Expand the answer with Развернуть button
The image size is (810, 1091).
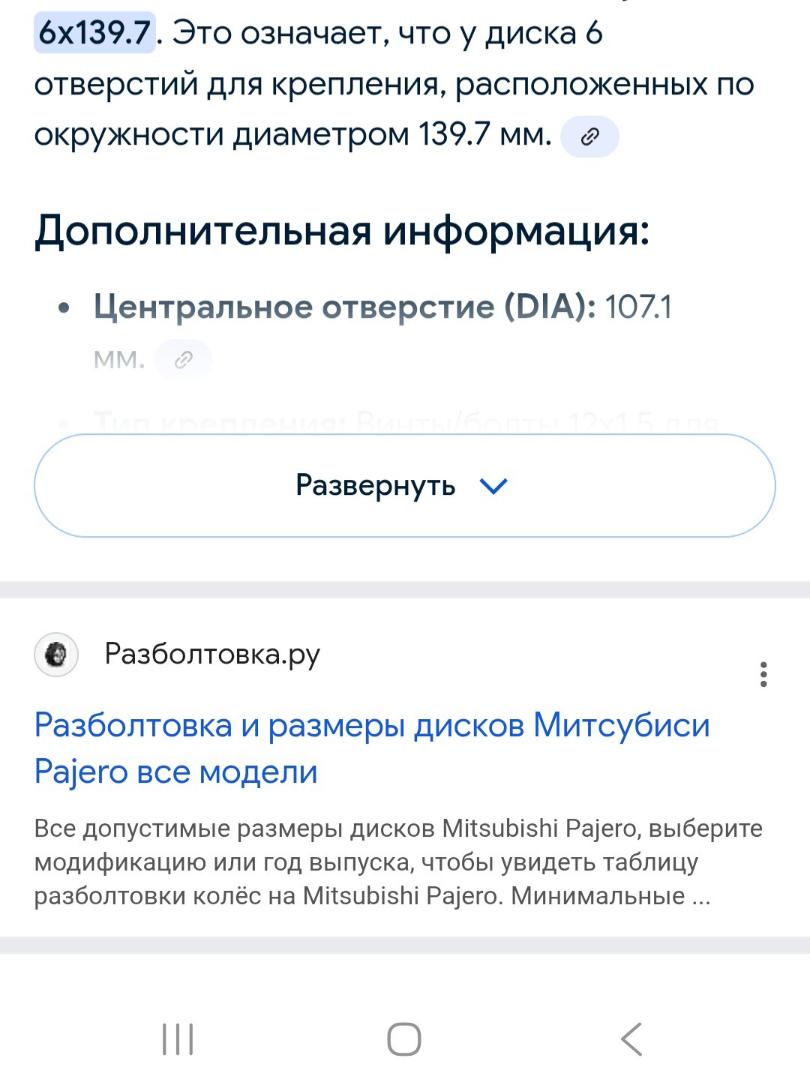pos(404,486)
